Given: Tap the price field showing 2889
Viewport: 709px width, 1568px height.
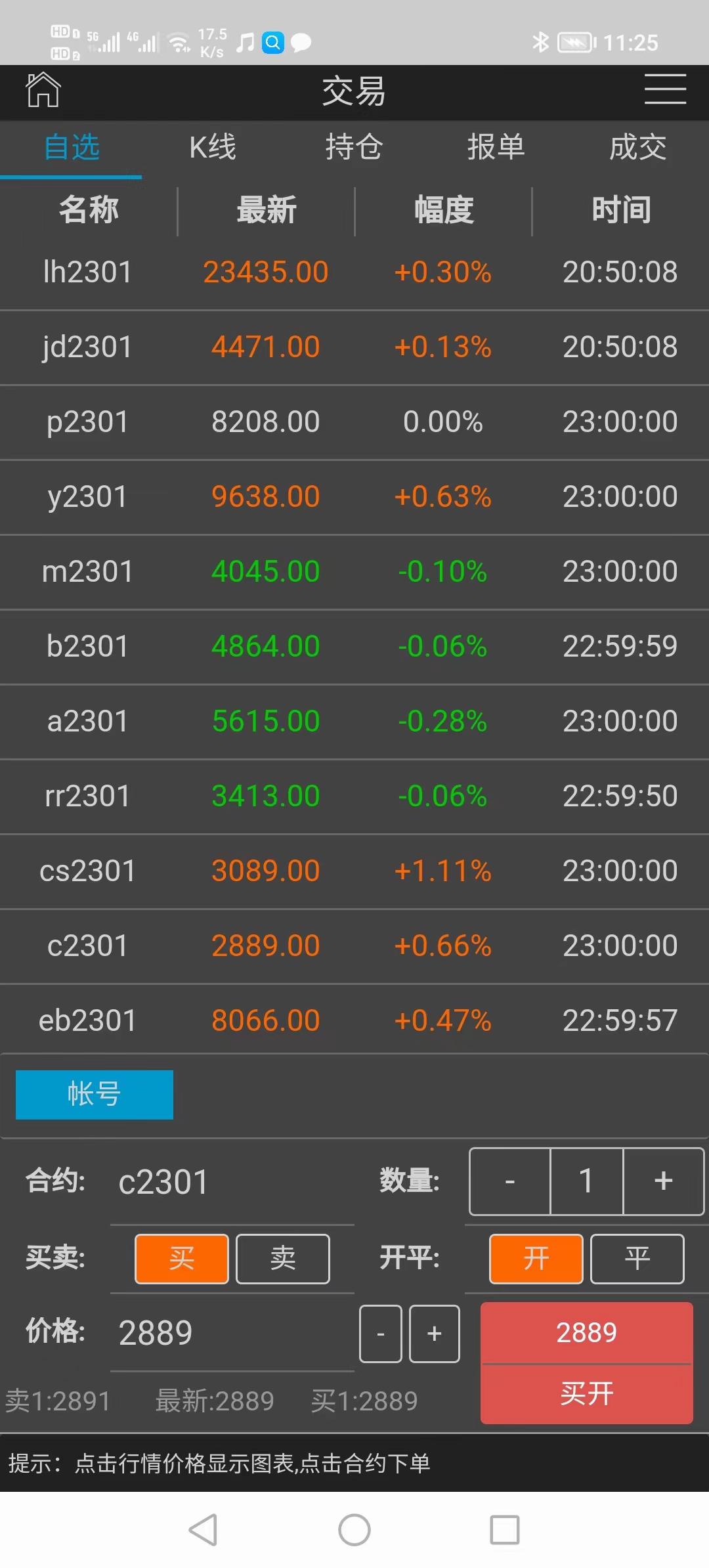Looking at the screenshot, I should [232, 1333].
